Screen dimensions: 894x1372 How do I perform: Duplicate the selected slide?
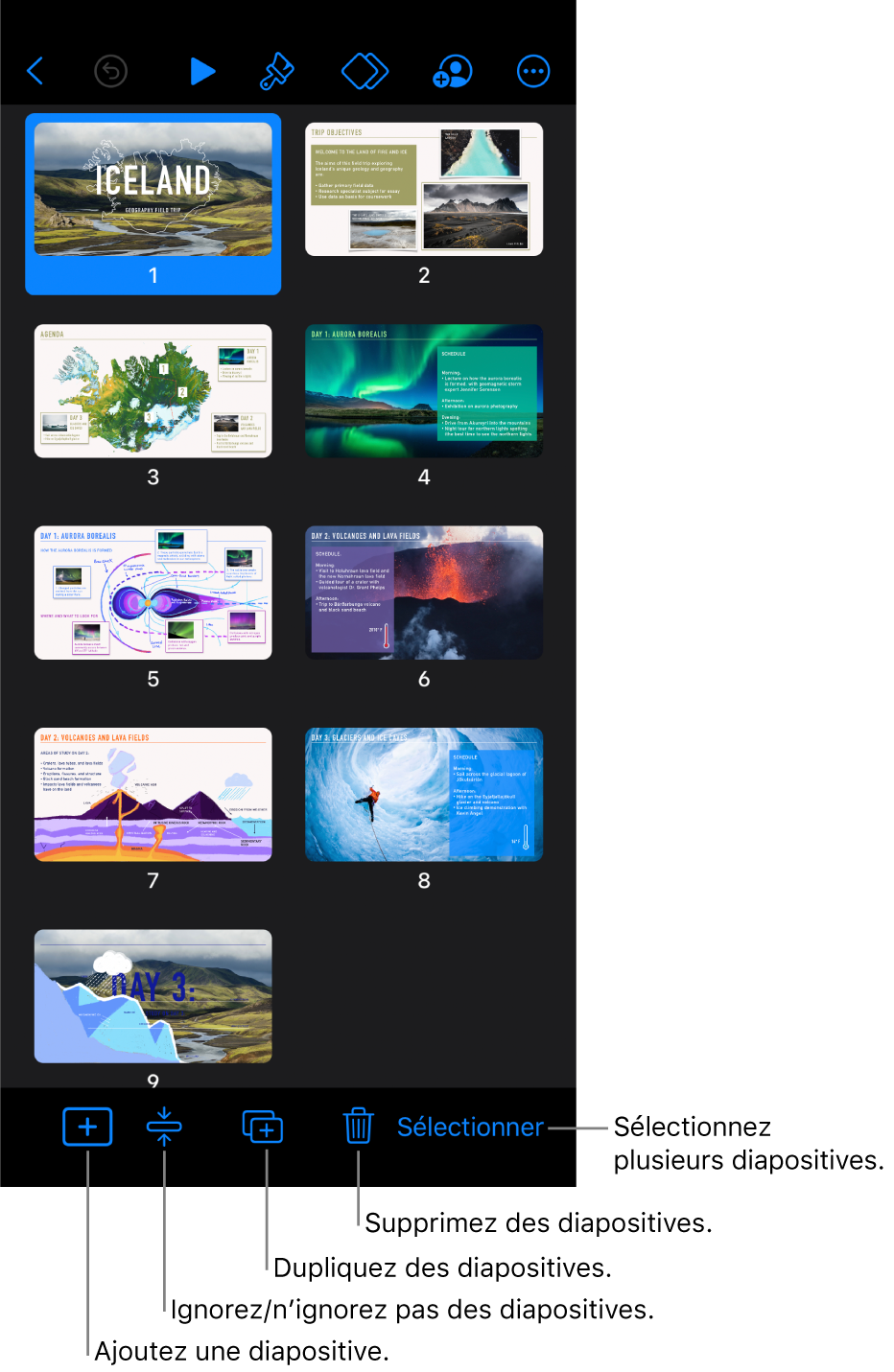(263, 1127)
